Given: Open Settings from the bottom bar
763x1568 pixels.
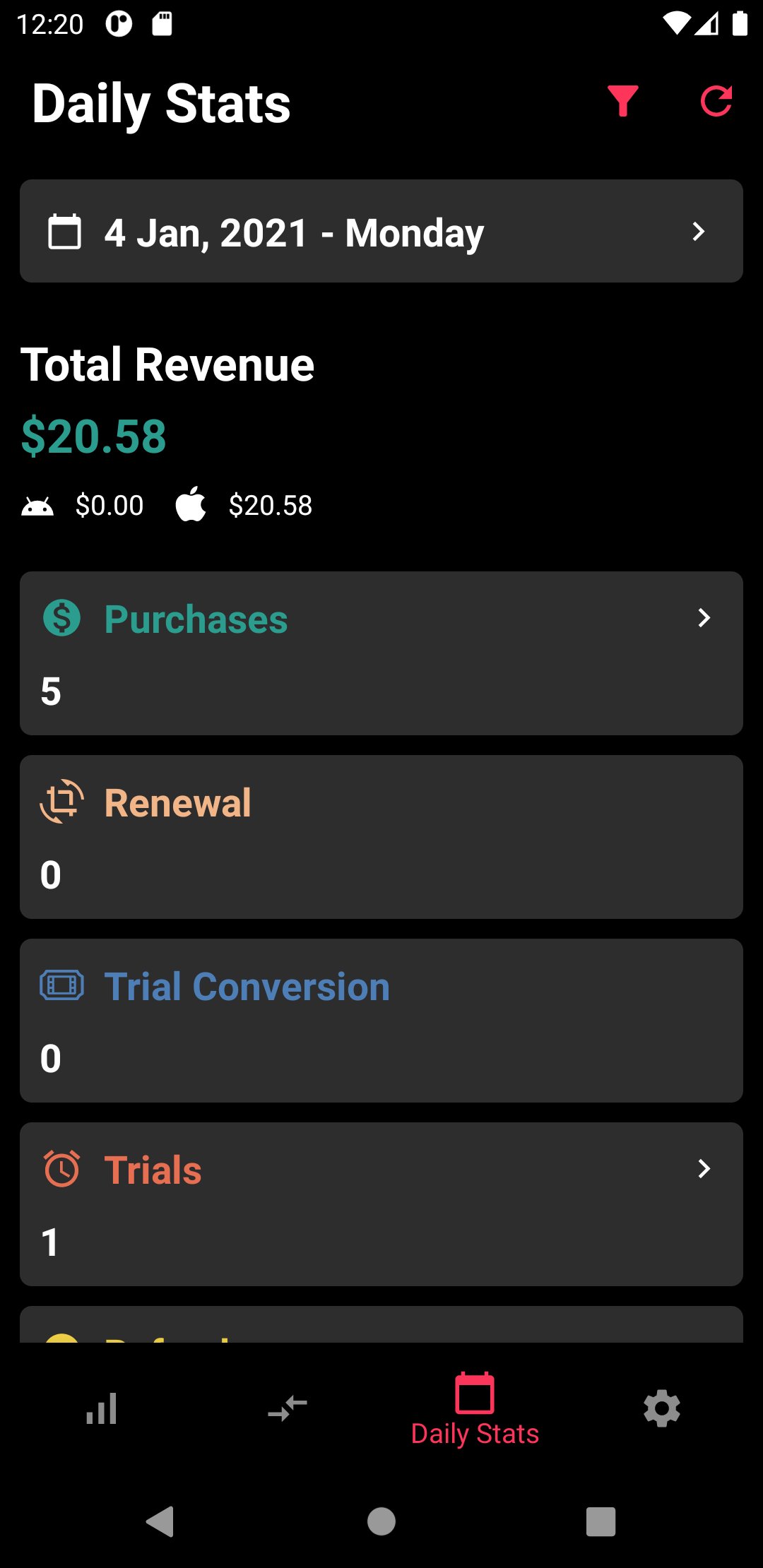Looking at the screenshot, I should click(661, 1408).
